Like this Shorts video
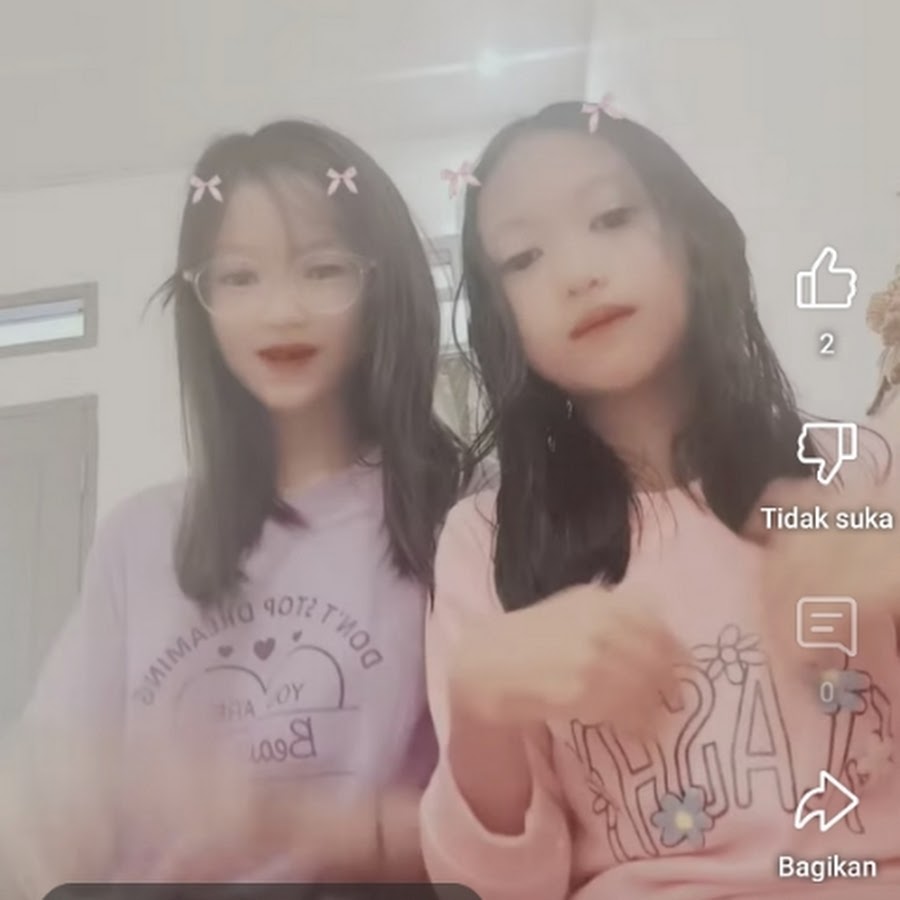The width and height of the screenshot is (900, 900). tap(826, 280)
